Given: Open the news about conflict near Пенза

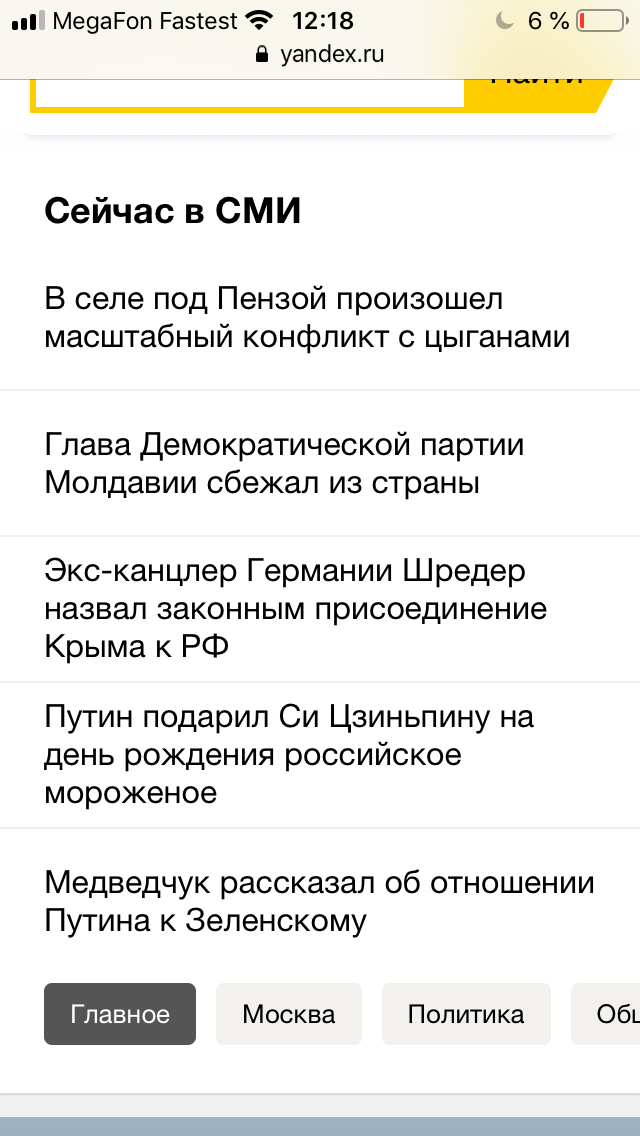Looking at the screenshot, I should 307,318.
